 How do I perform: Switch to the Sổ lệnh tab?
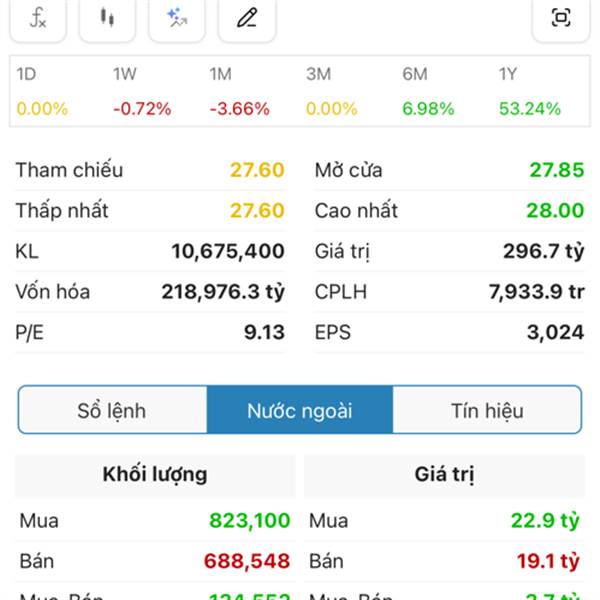click(112, 410)
